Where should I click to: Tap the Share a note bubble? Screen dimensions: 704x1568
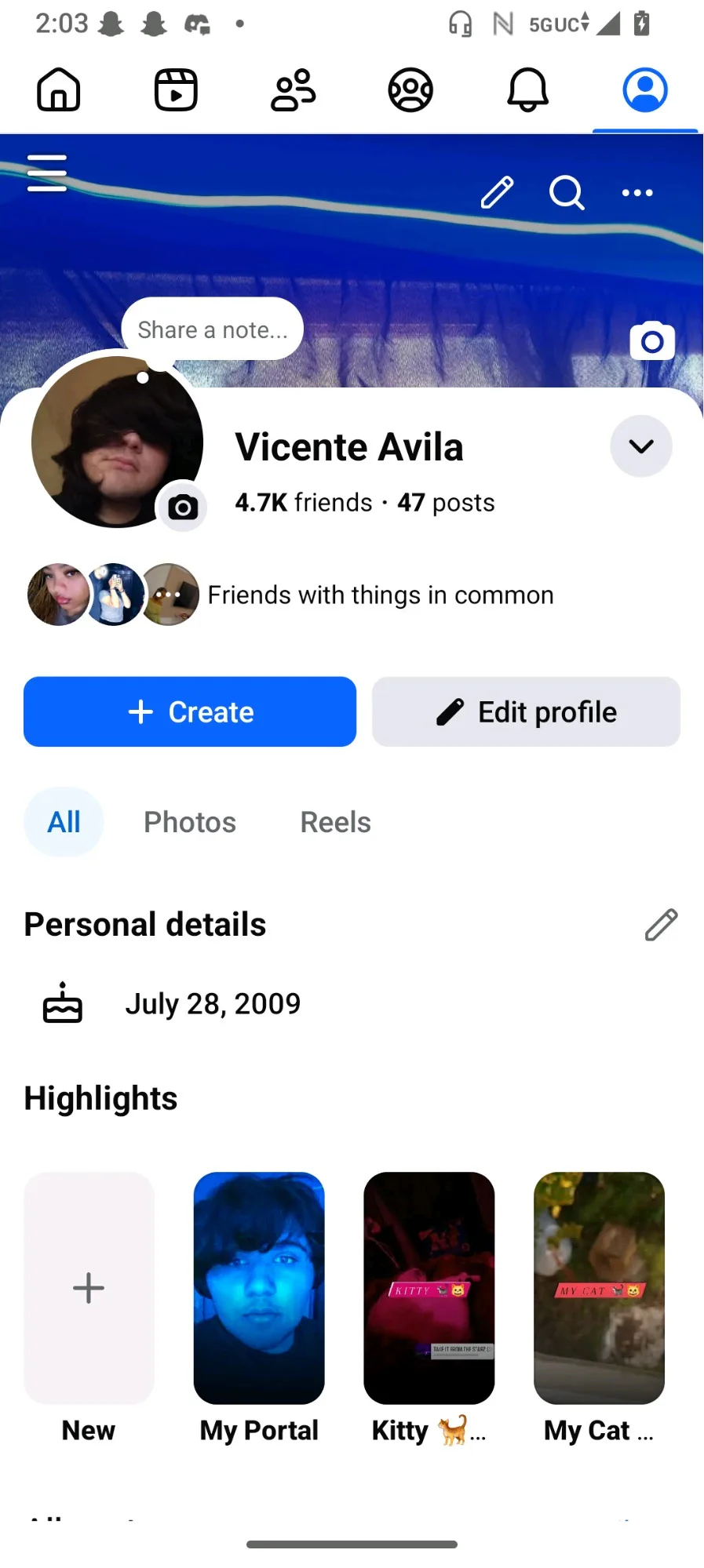tap(213, 329)
